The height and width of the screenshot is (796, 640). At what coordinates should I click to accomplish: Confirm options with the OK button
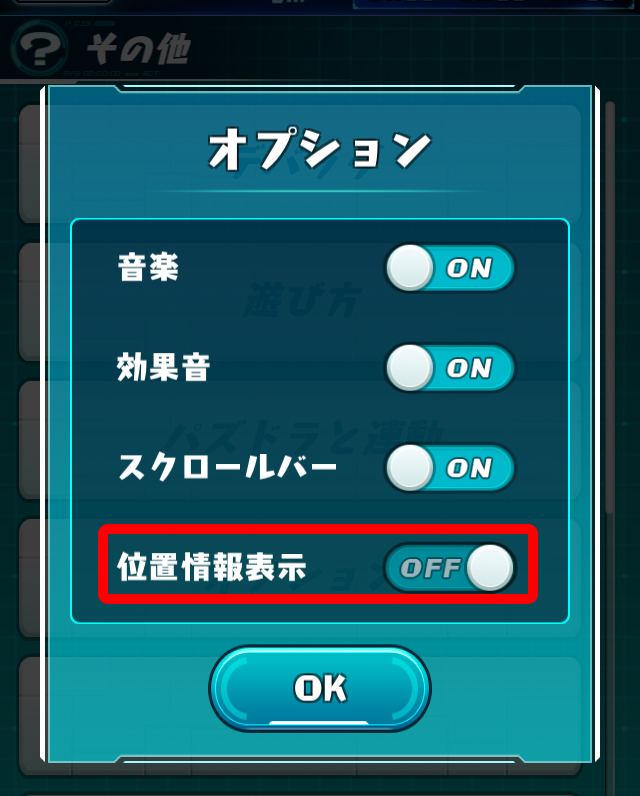[319, 688]
